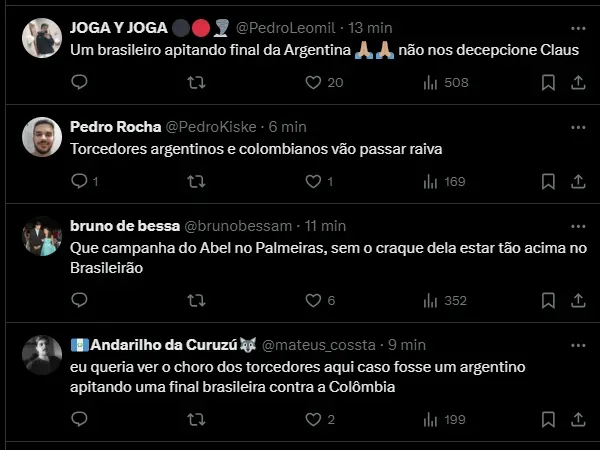Bookmark bruno de bessa's tweet
Viewport: 600px width, 450px height.
point(548,300)
